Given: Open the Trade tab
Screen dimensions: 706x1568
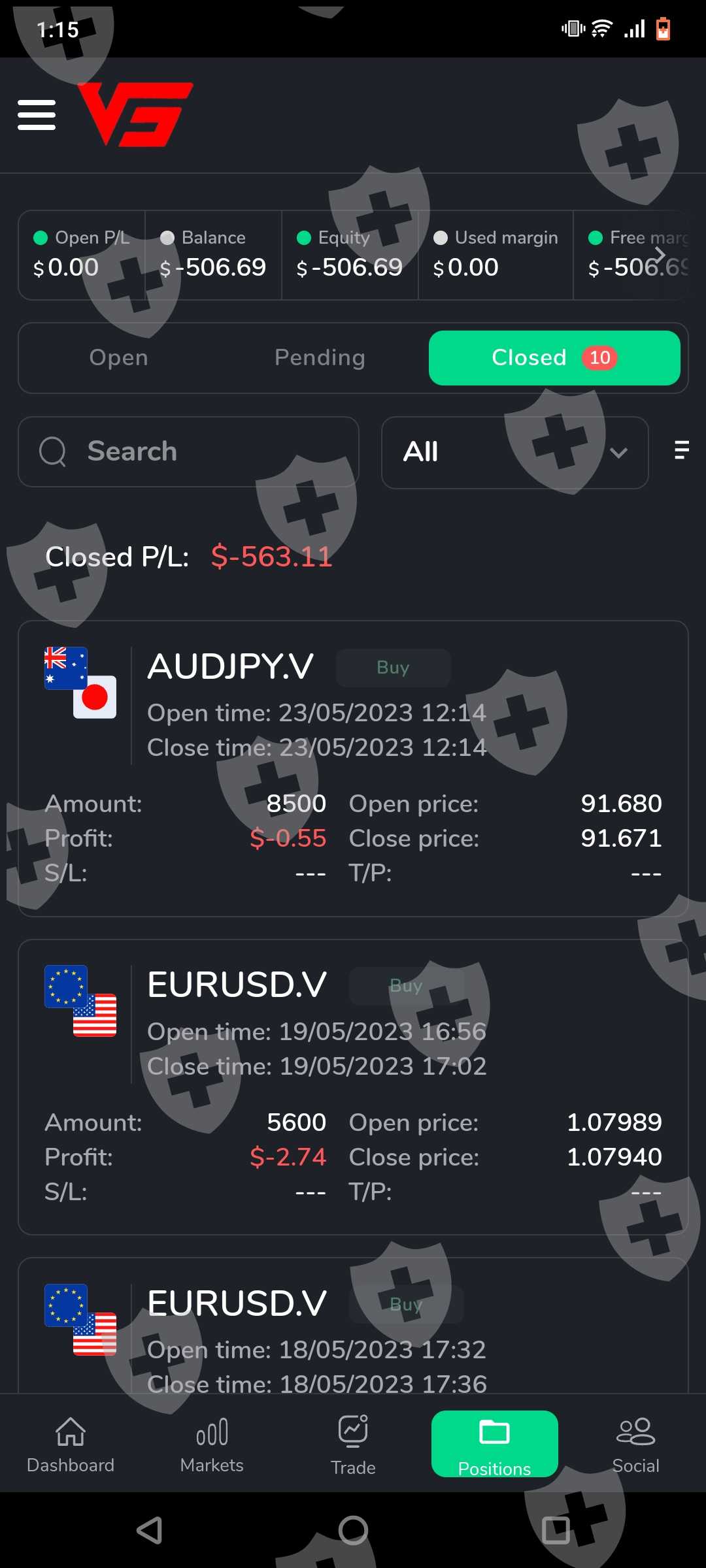Looking at the screenshot, I should (353, 1444).
